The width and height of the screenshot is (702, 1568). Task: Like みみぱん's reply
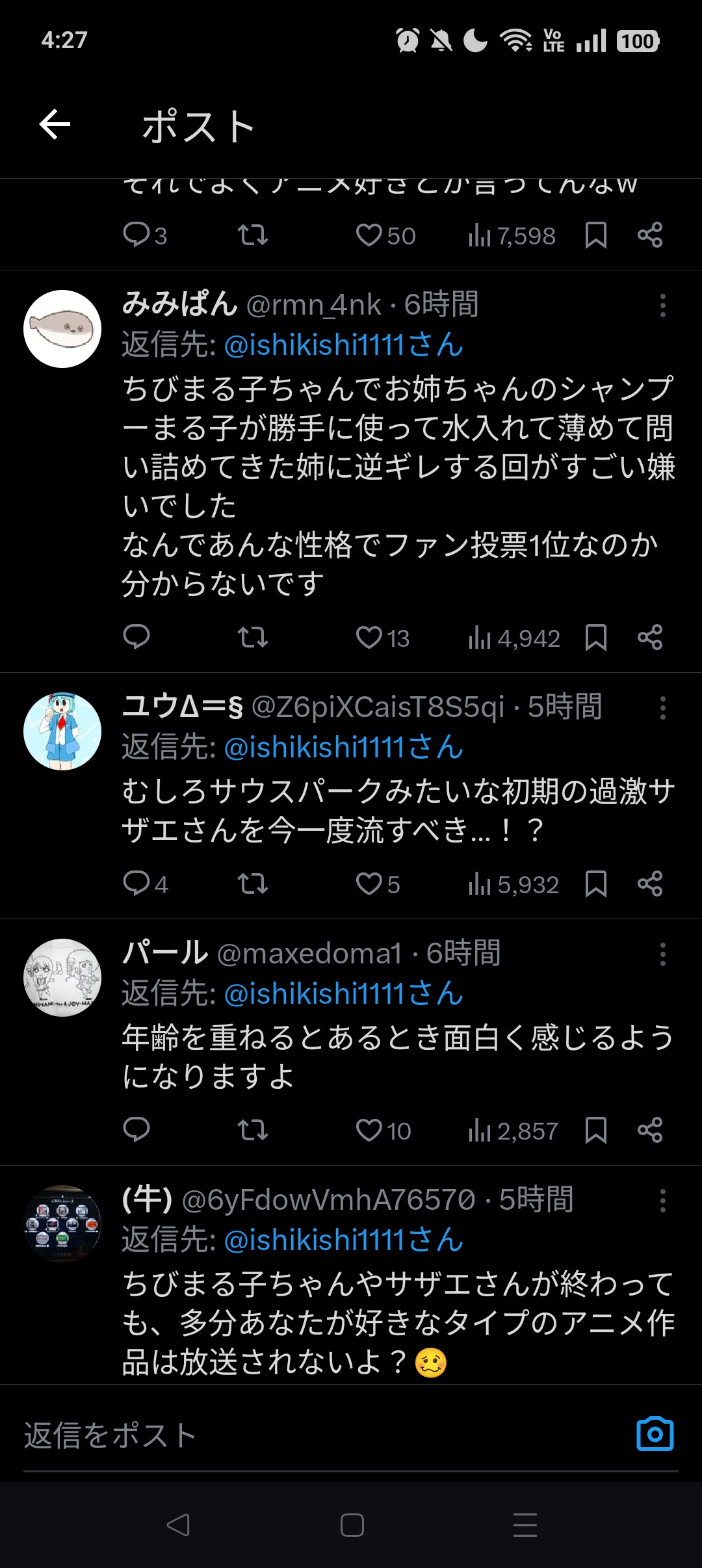tap(369, 638)
